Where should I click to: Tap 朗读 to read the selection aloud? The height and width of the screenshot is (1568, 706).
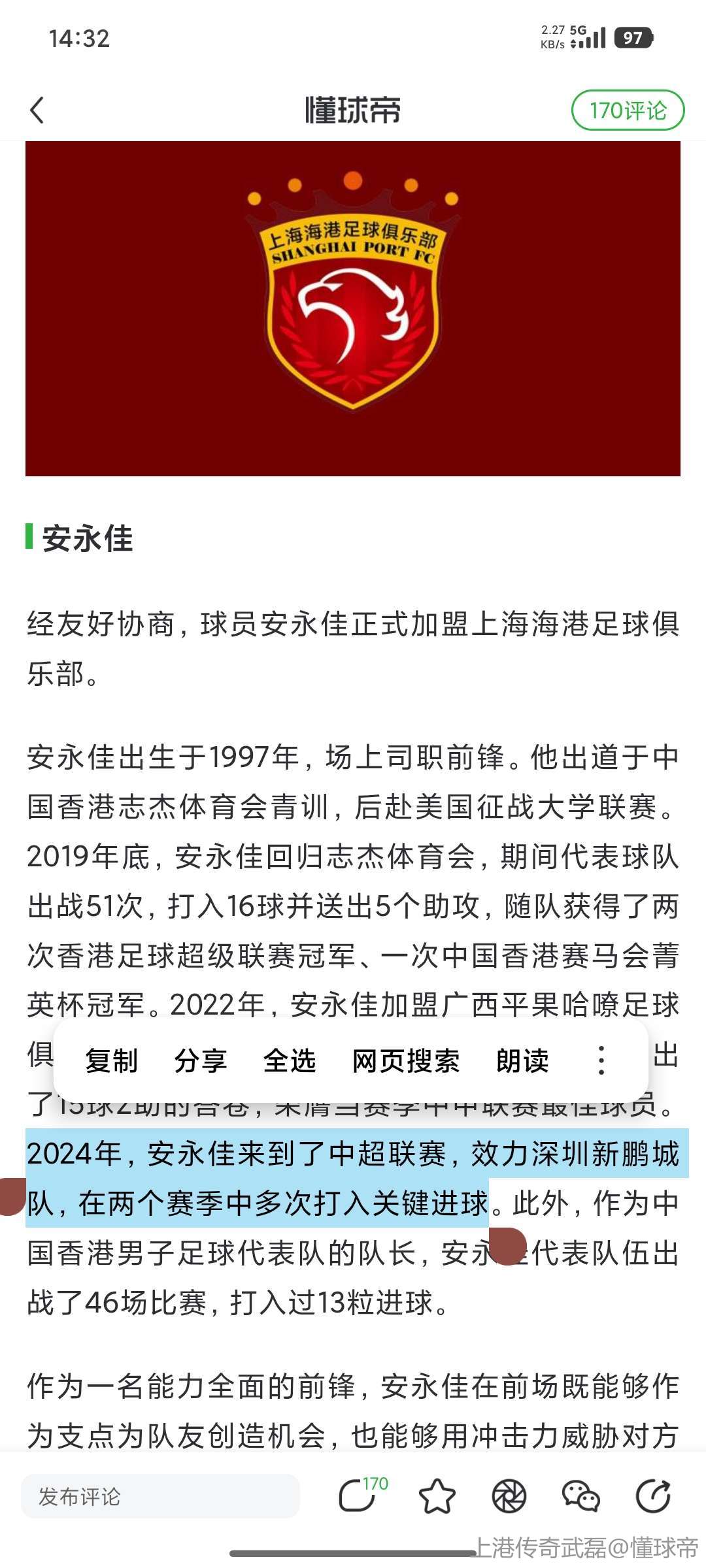522,1060
